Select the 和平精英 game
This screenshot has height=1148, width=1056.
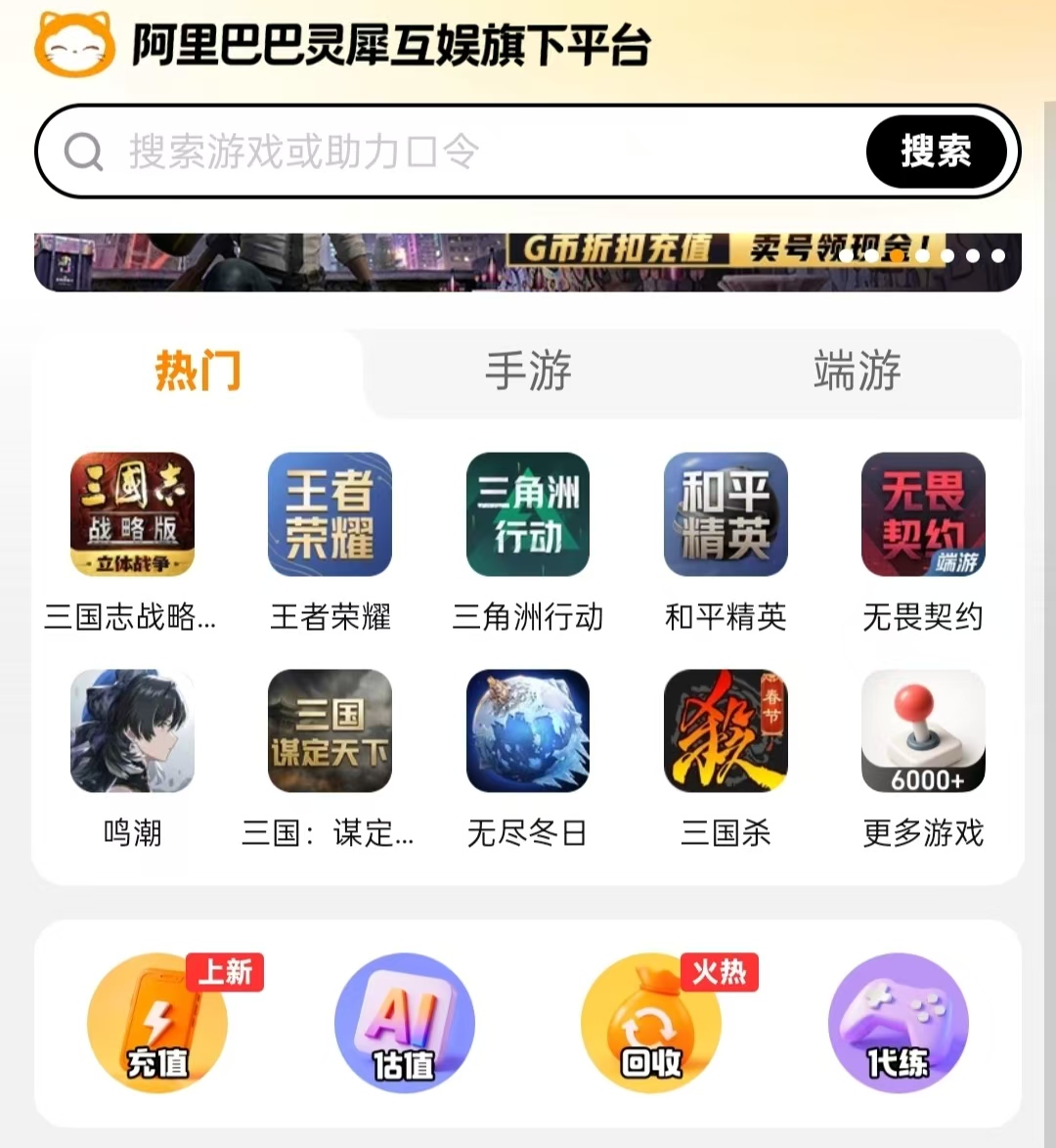pyautogui.click(x=726, y=514)
